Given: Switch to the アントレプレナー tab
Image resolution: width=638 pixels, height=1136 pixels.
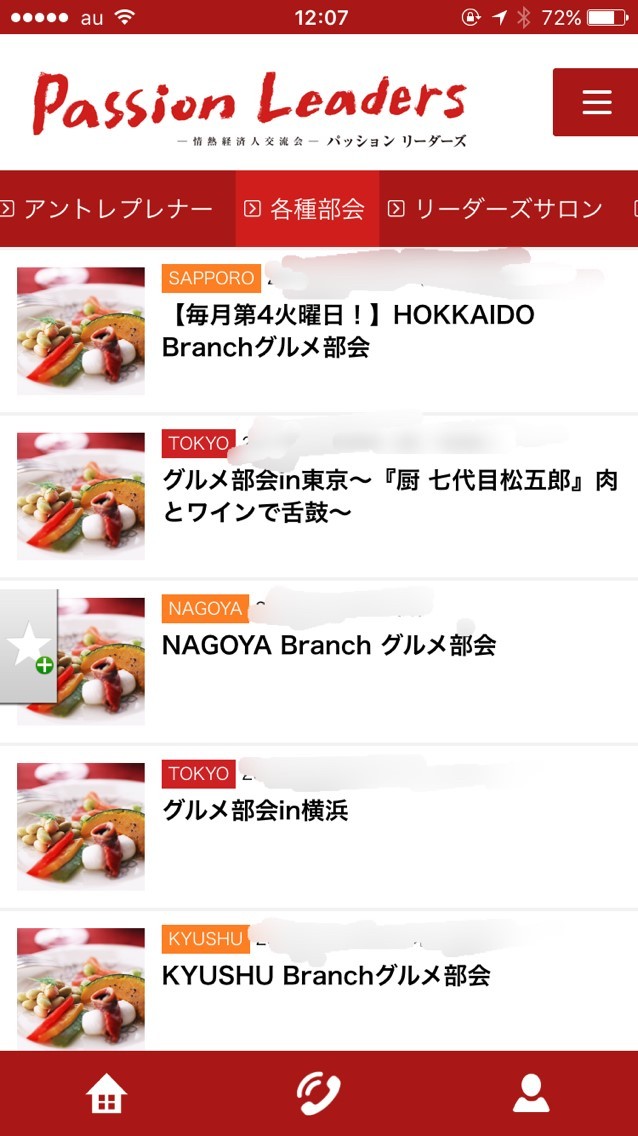Looking at the screenshot, I should click(108, 209).
